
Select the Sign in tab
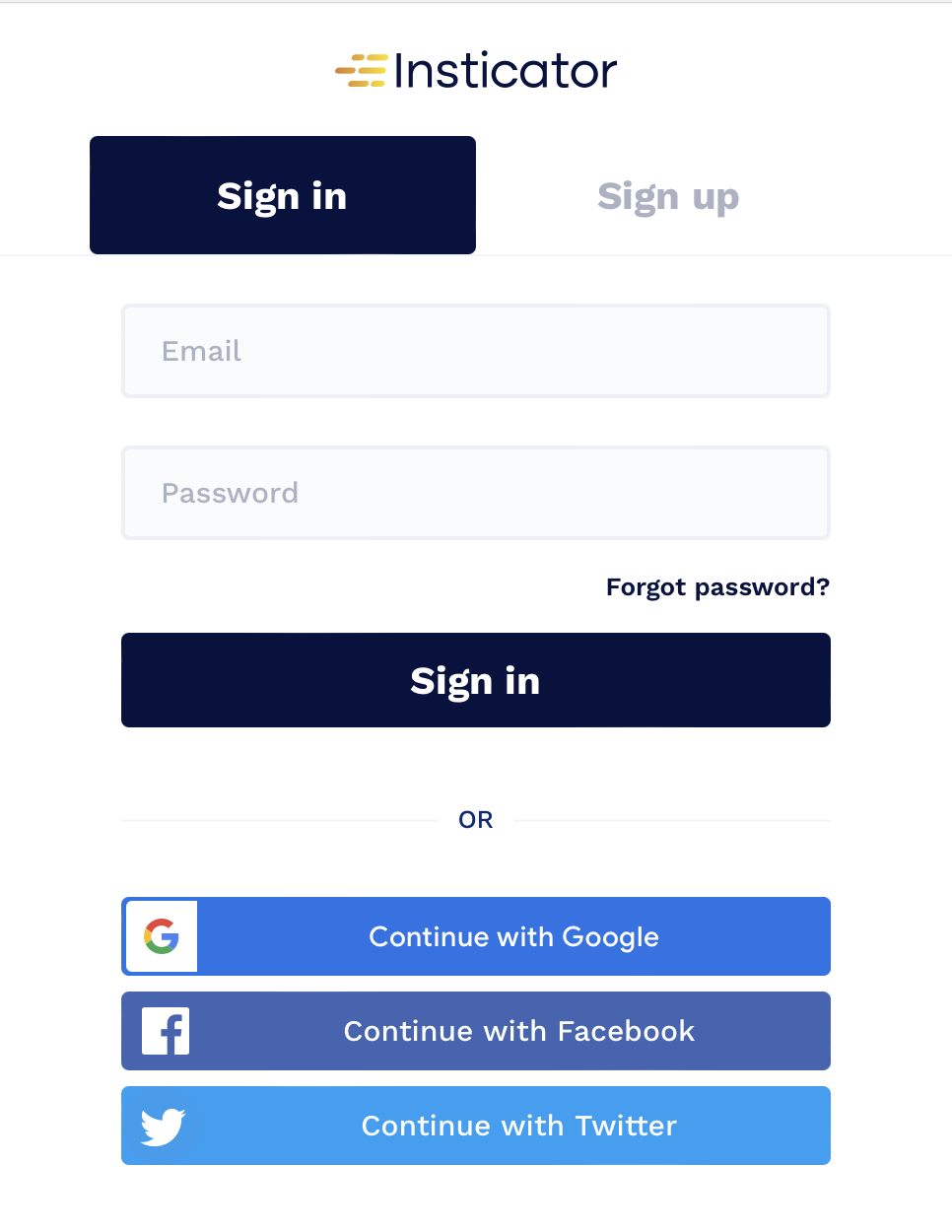[282, 195]
